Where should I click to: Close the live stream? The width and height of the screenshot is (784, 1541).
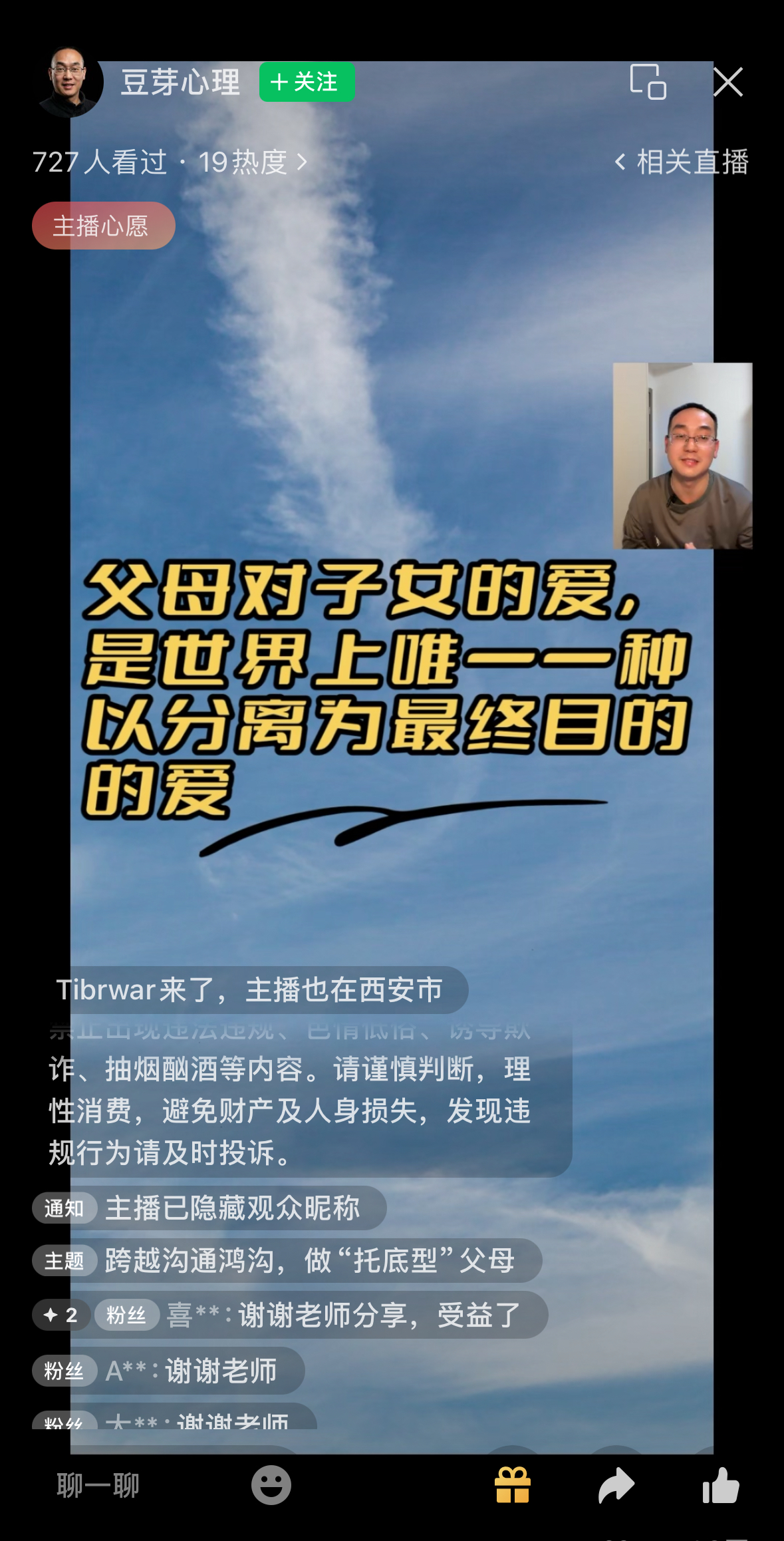pyautogui.click(x=727, y=82)
